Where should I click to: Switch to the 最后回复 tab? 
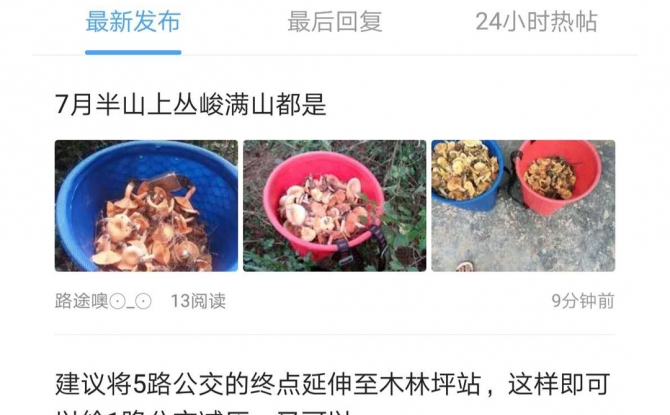335,23
